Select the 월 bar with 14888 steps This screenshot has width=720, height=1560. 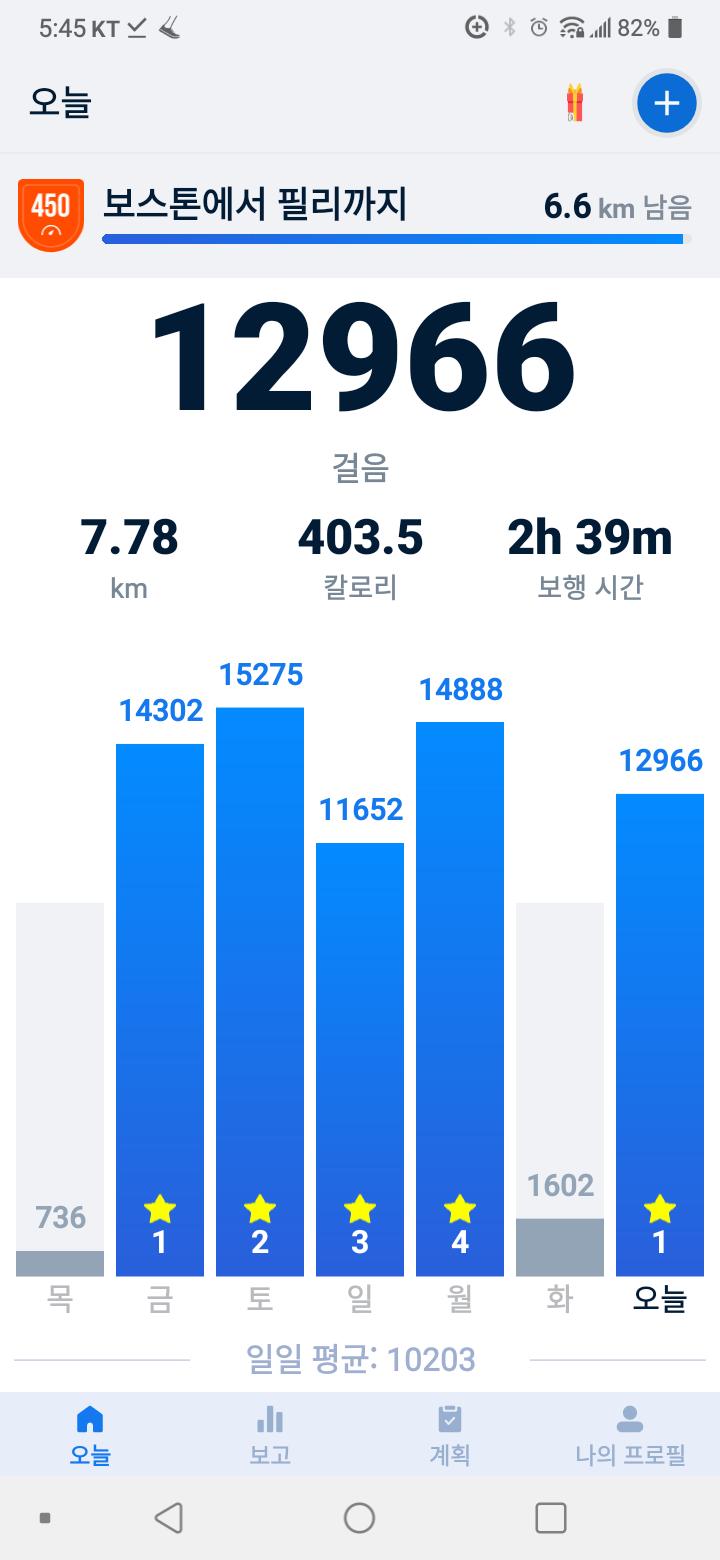[460, 1000]
